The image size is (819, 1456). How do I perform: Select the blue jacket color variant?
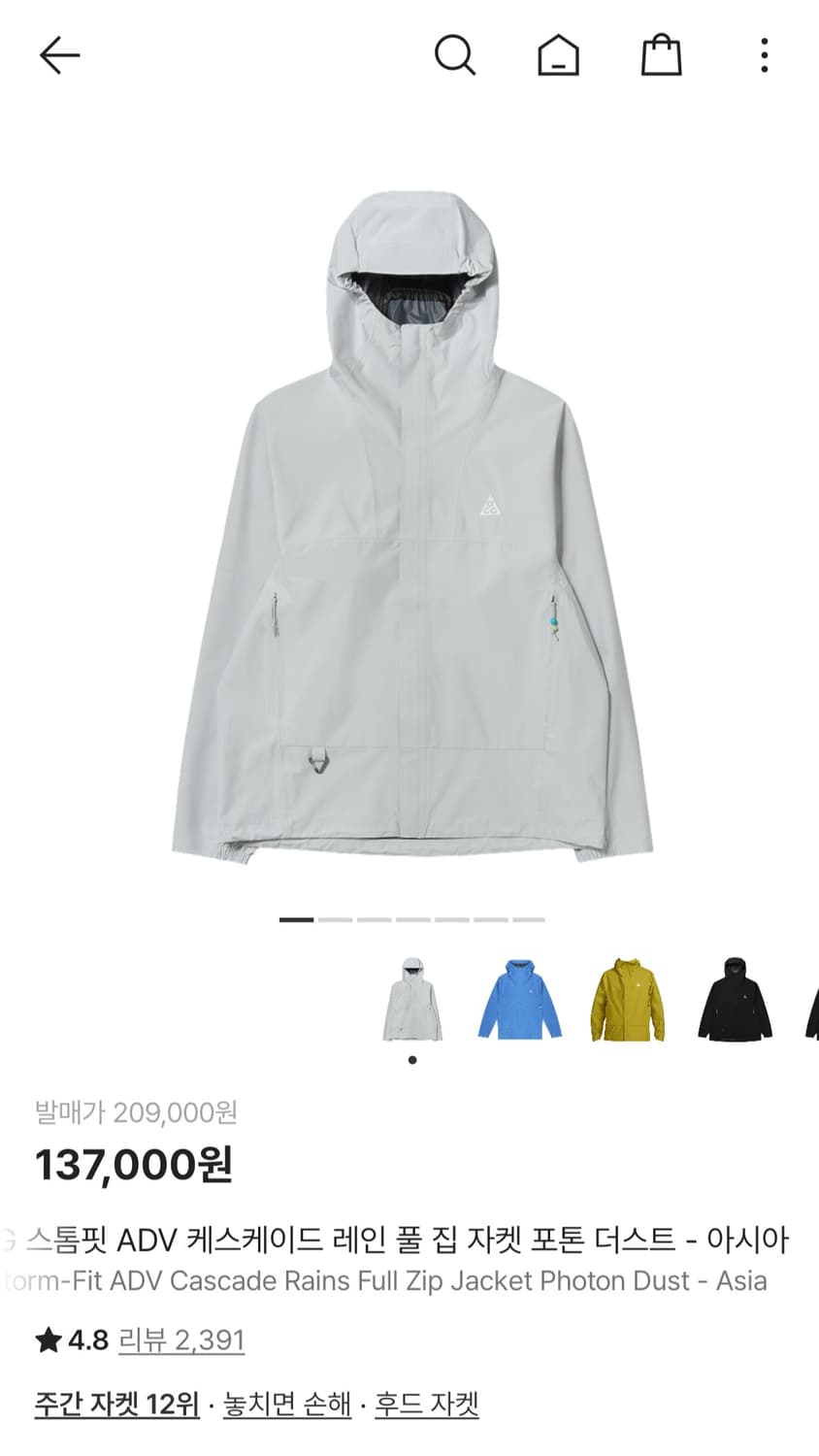(x=519, y=1002)
